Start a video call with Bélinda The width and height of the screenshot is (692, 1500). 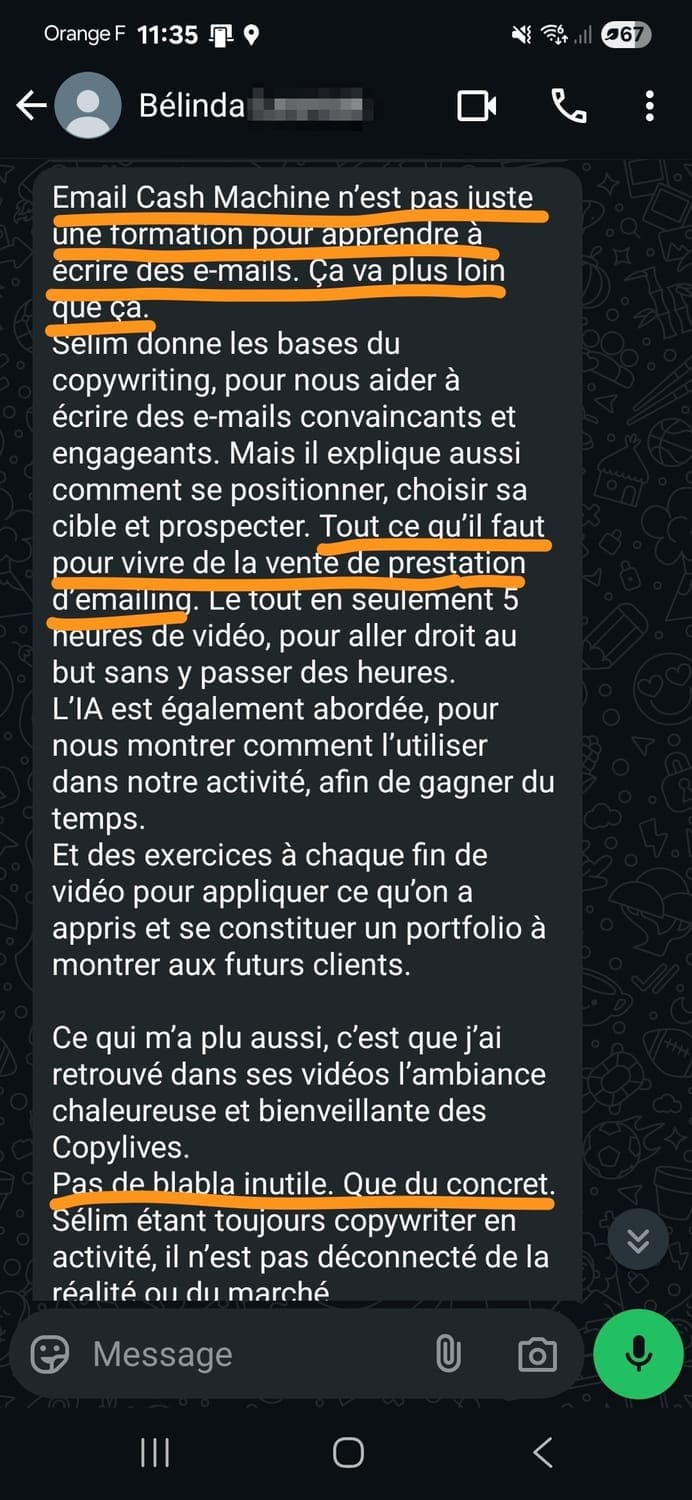click(477, 105)
